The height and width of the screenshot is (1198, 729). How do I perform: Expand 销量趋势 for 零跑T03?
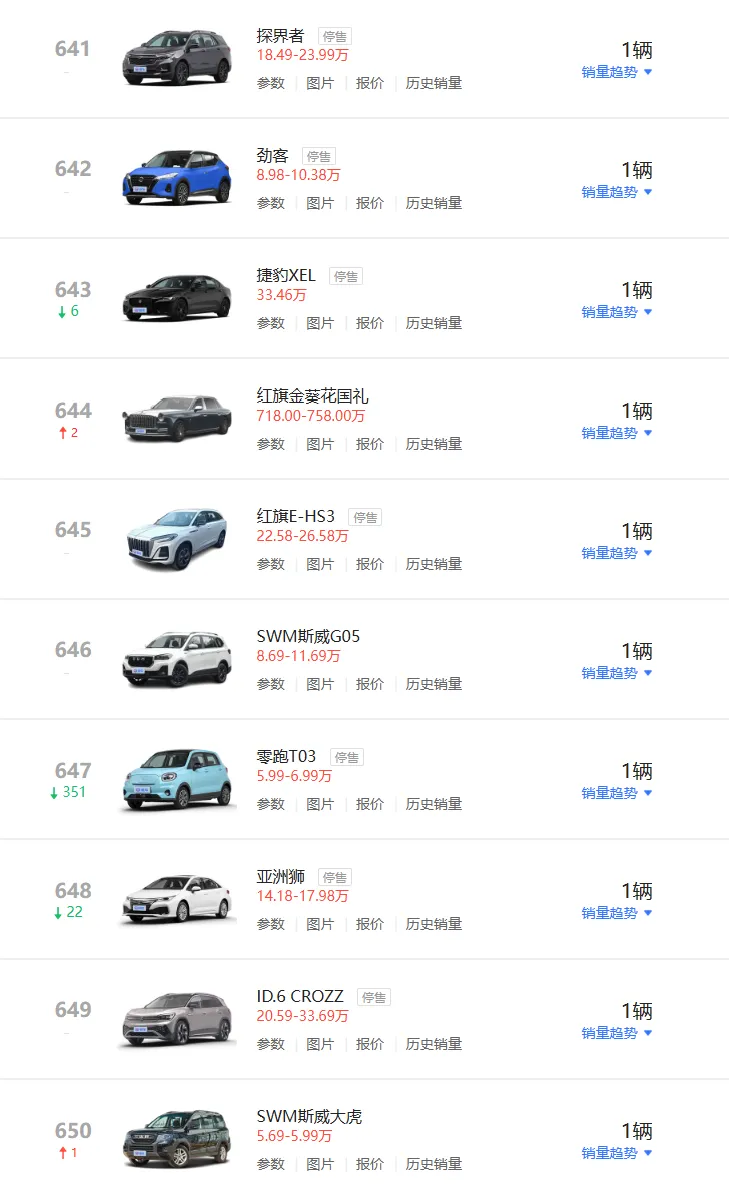tap(616, 793)
